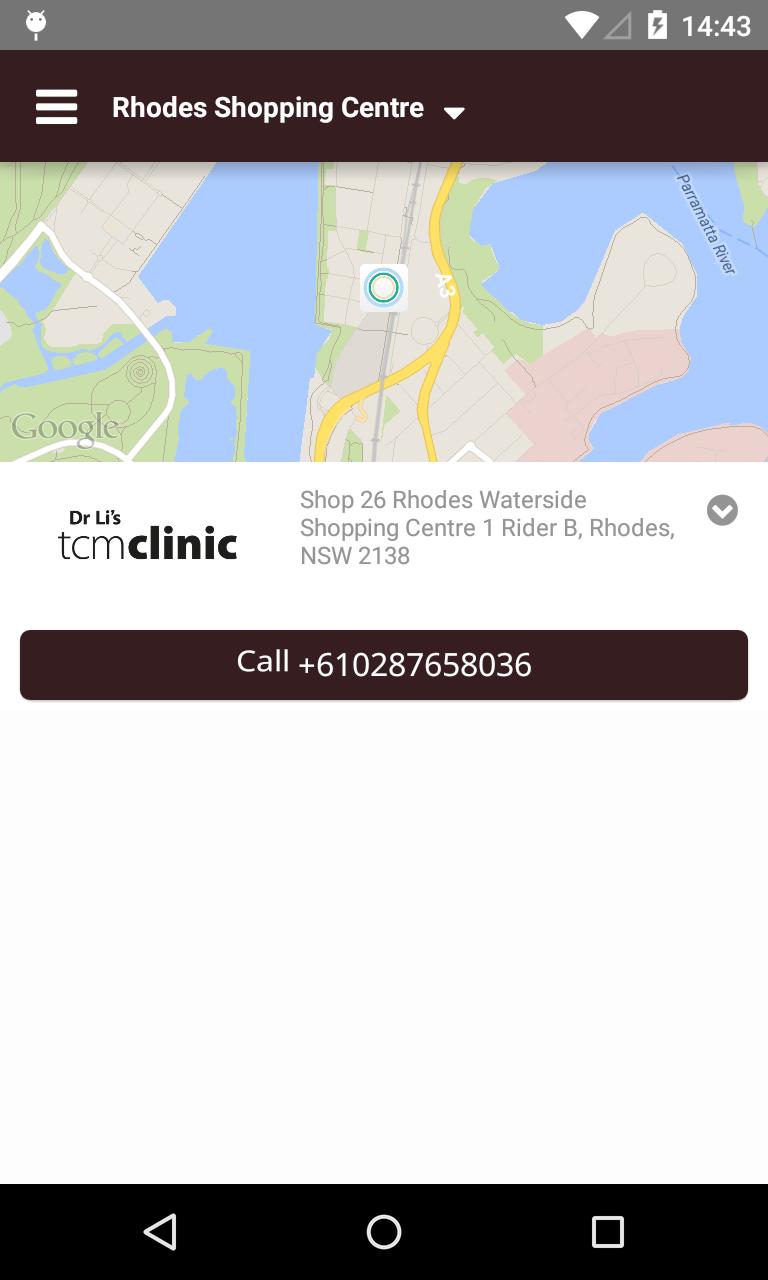
Task: Go back with the system back button
Action: 160,1232
